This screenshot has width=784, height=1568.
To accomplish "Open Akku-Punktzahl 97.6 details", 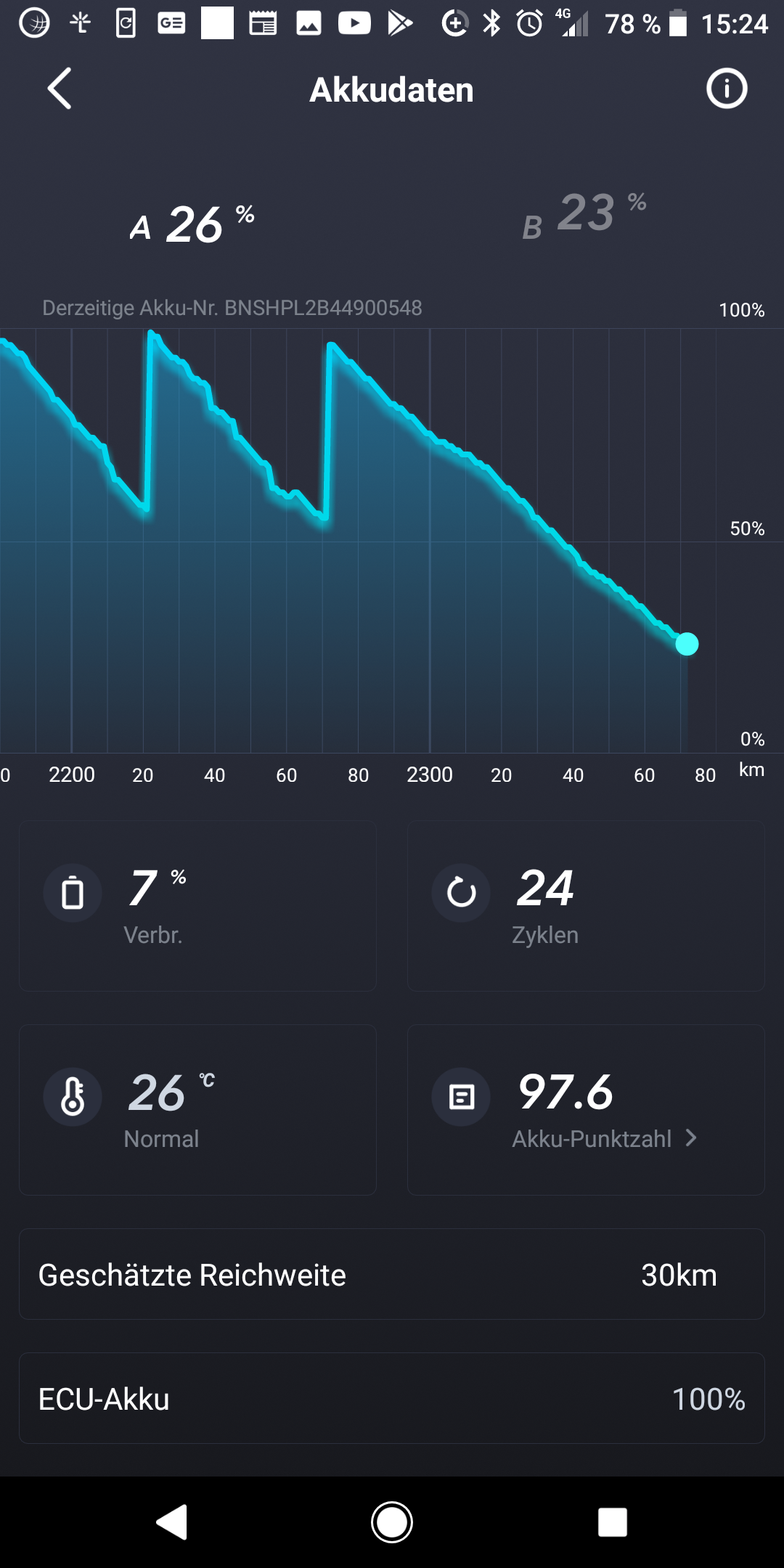I will click(x=585, y=1109).
